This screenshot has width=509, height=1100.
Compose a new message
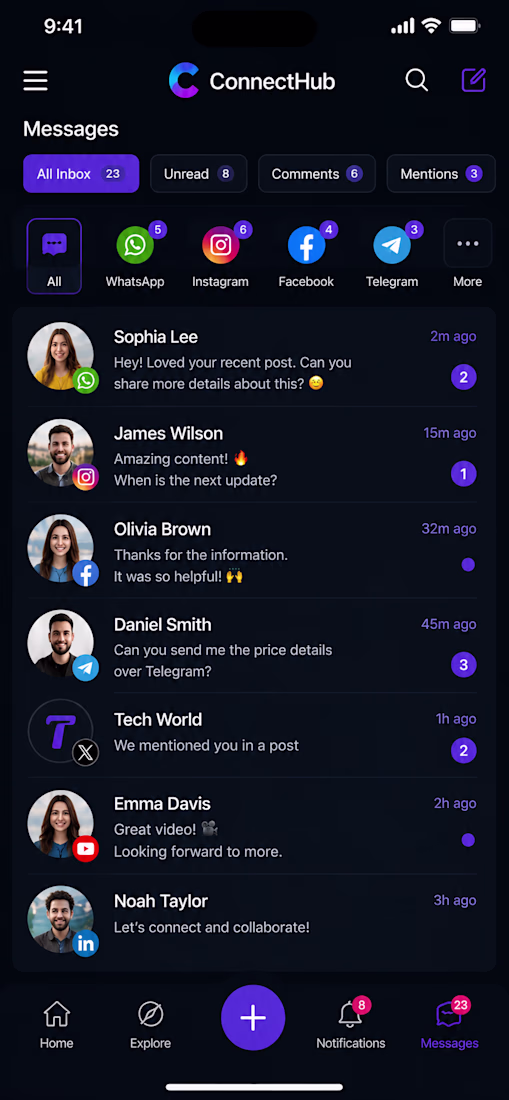click(474, 81)
